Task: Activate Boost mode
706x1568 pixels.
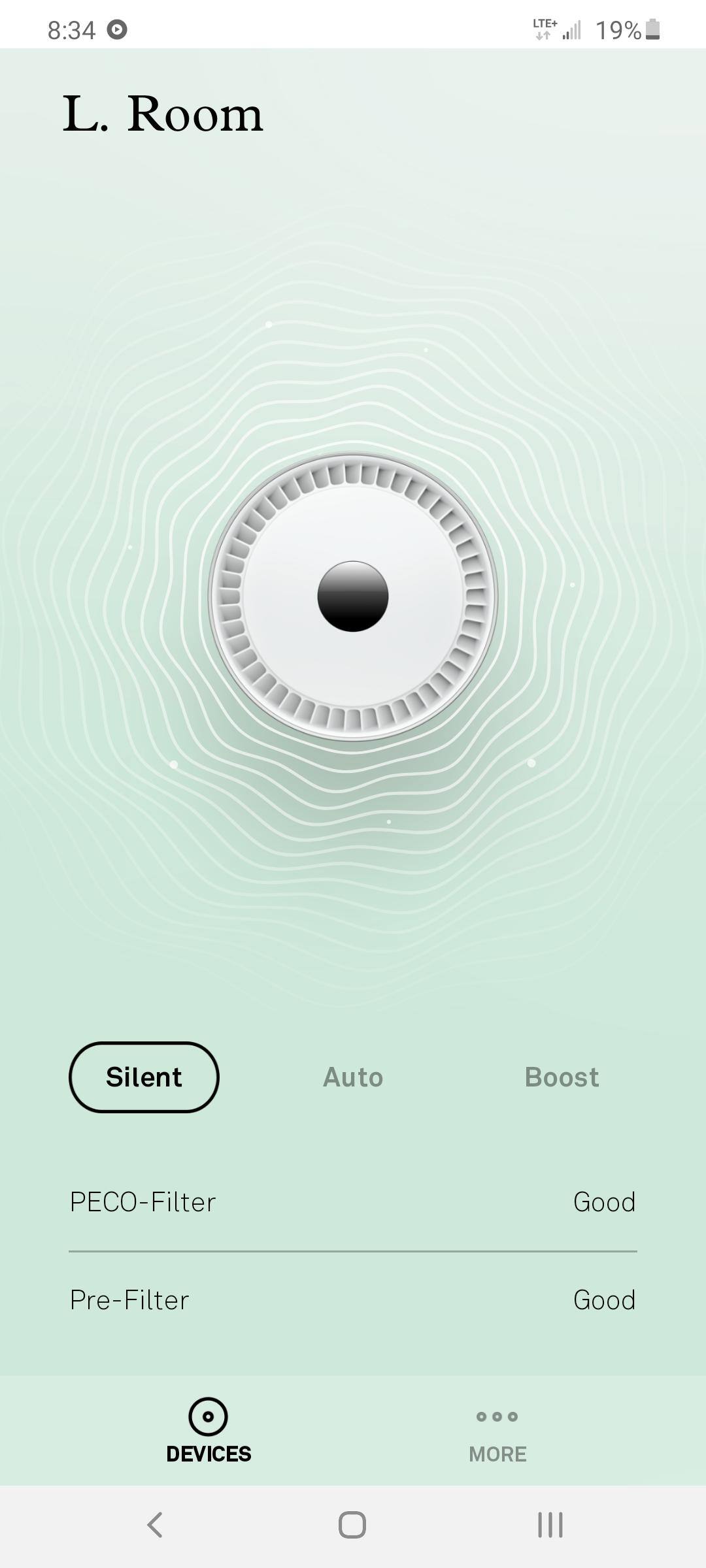Action: [562, 1077]
